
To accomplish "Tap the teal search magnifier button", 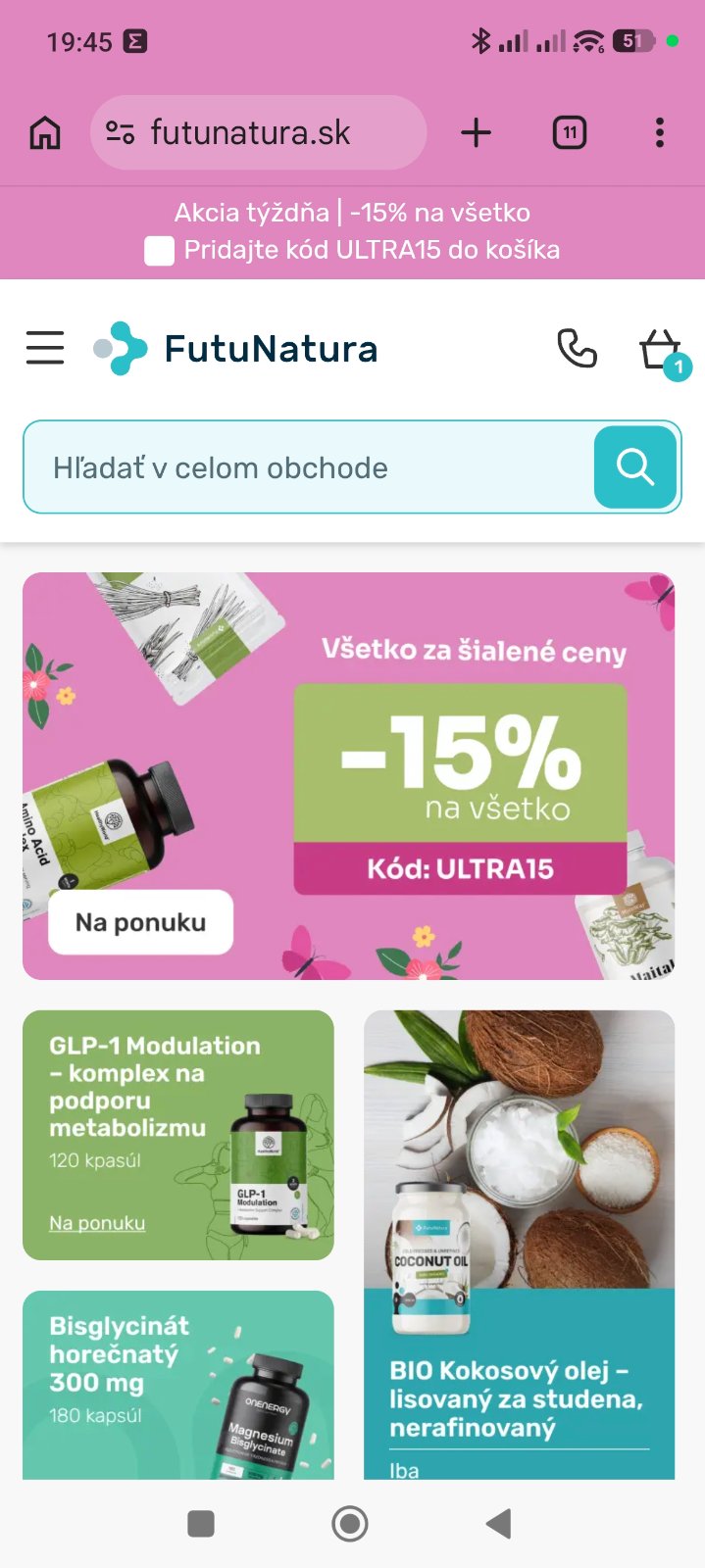I will click(635, 467).
